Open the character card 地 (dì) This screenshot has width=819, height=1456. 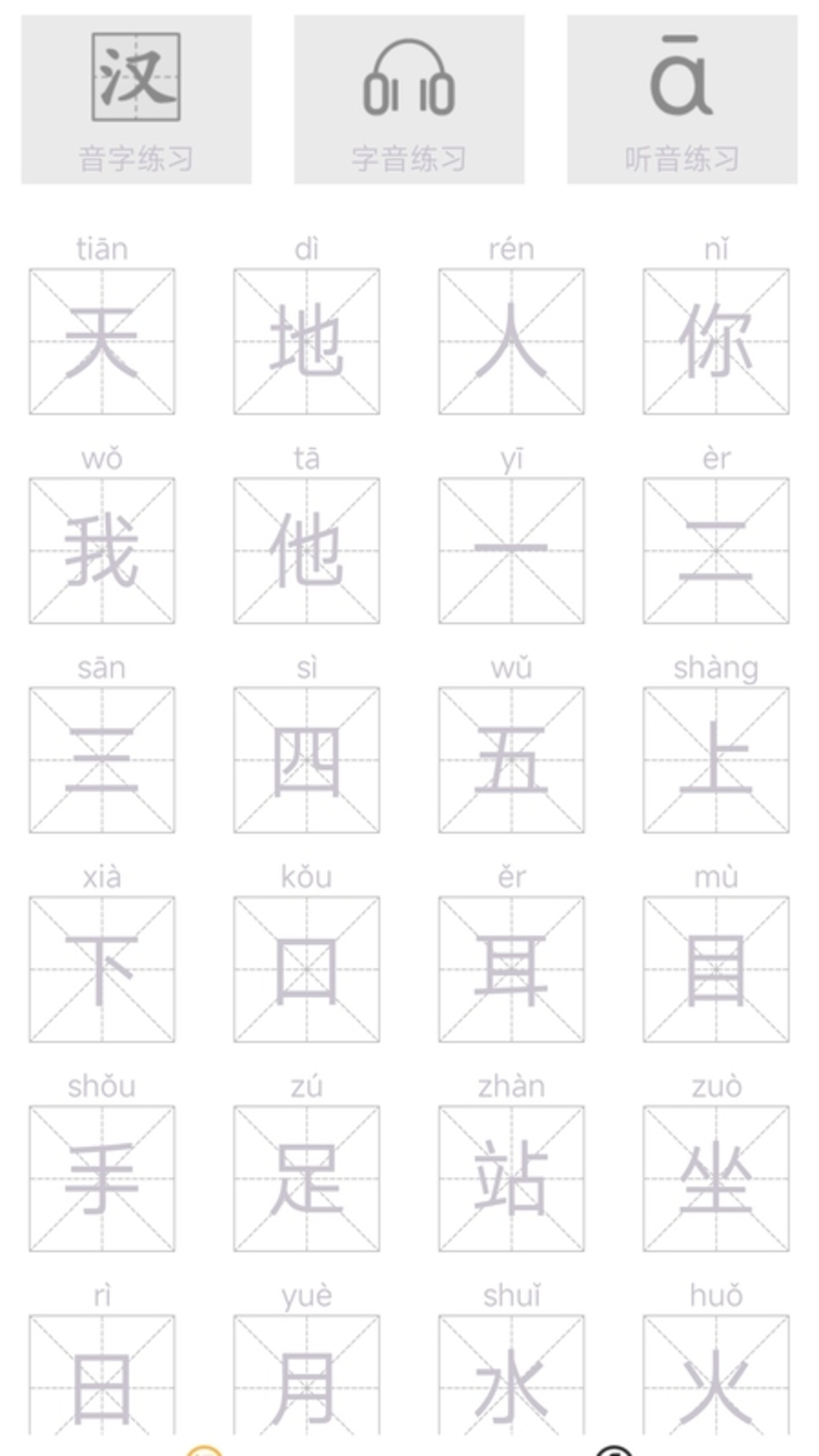tap(306, 341)
